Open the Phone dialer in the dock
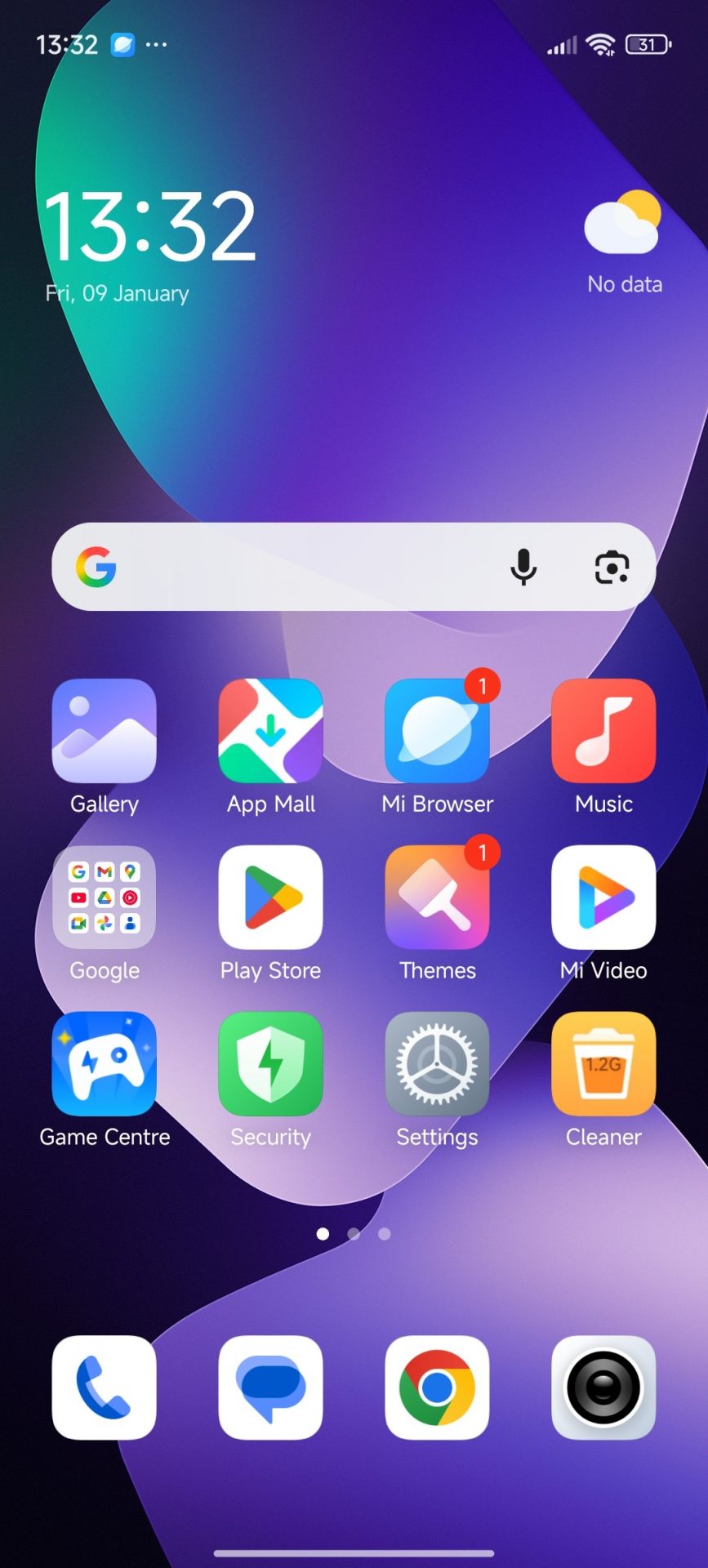Viewport: 708px width, 1568px height. (104, 1388)
